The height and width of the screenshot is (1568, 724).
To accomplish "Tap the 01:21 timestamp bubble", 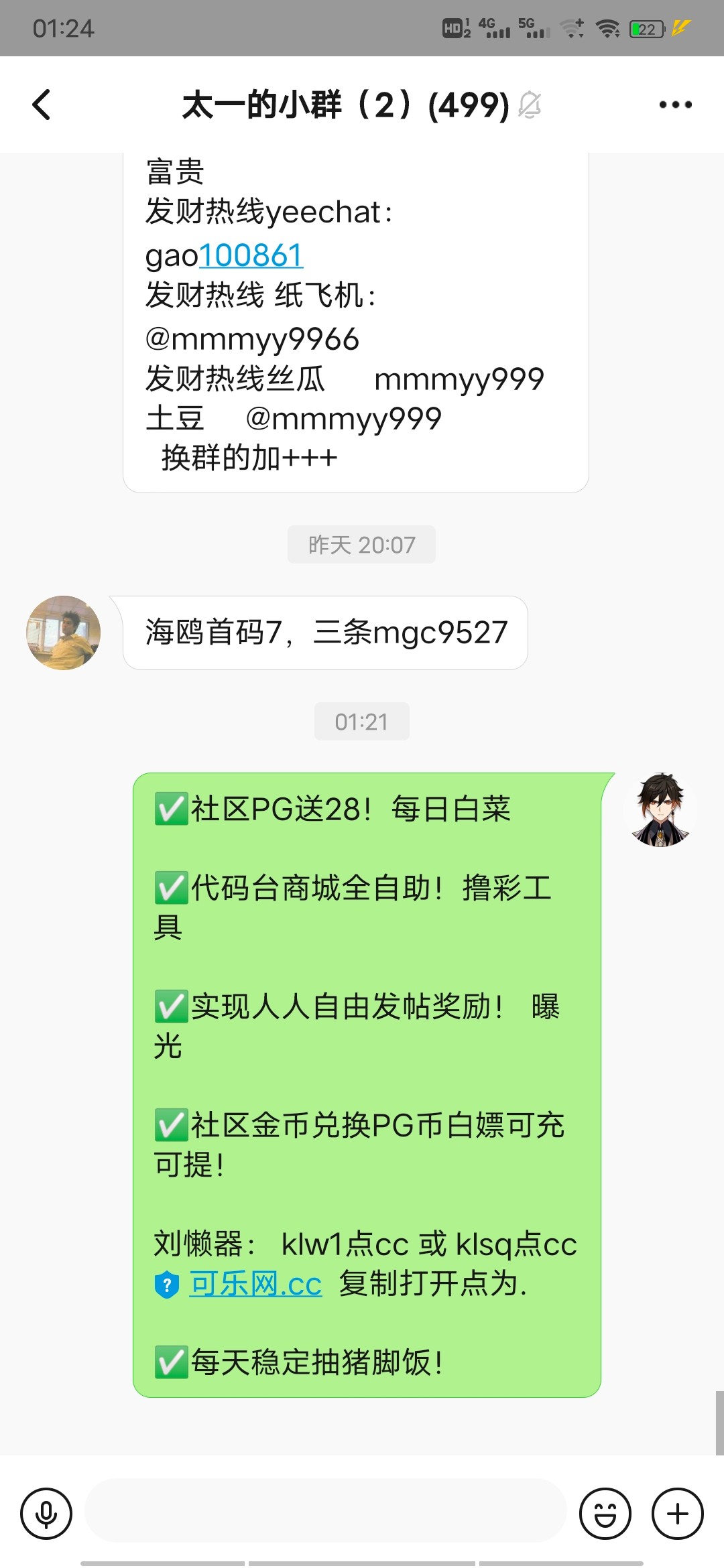I will coord(361,722).
